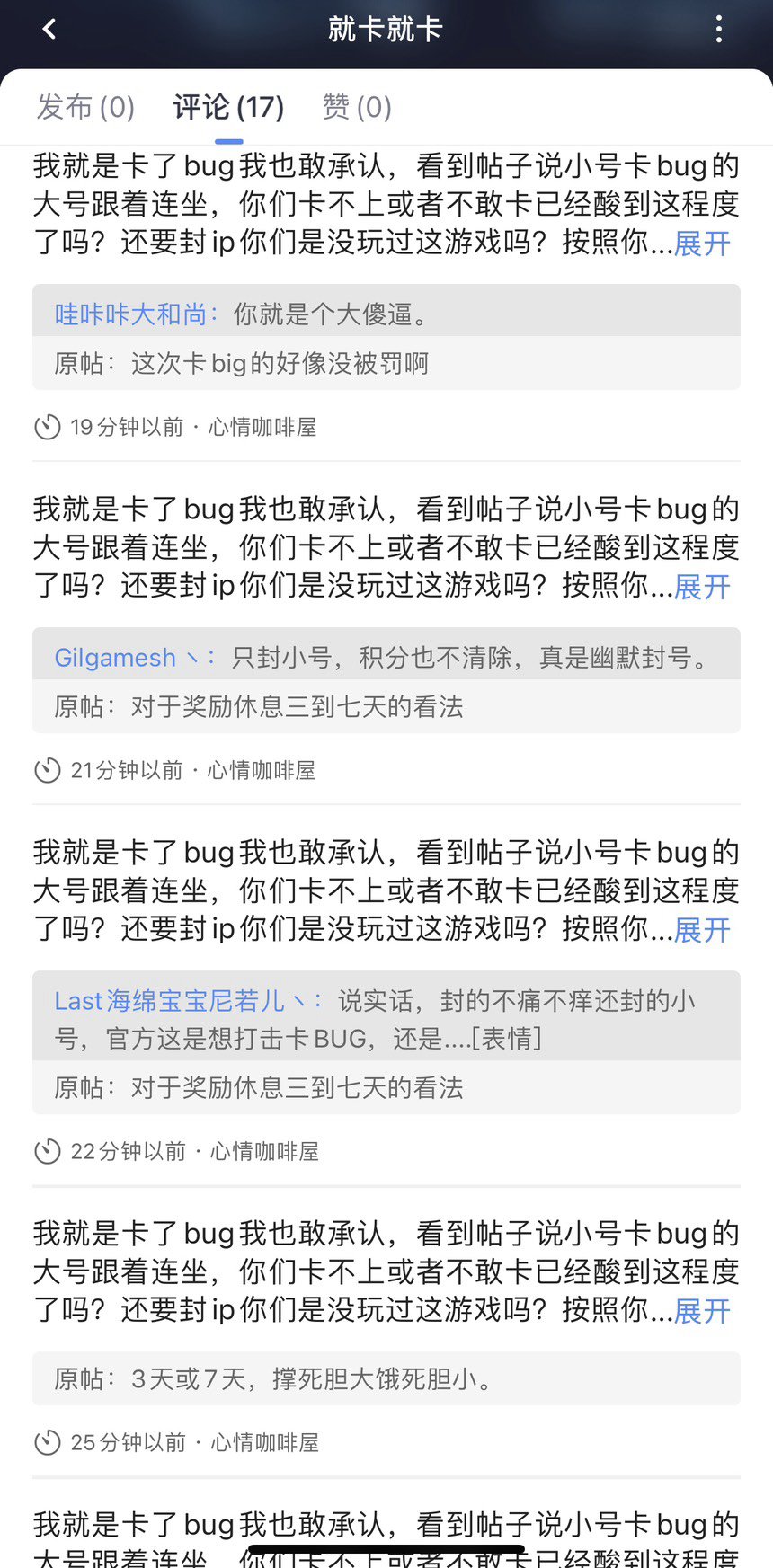Open original post under Gilgamesh's quoted reply
Screen dimensions: 773x1568
click(386, 706)
